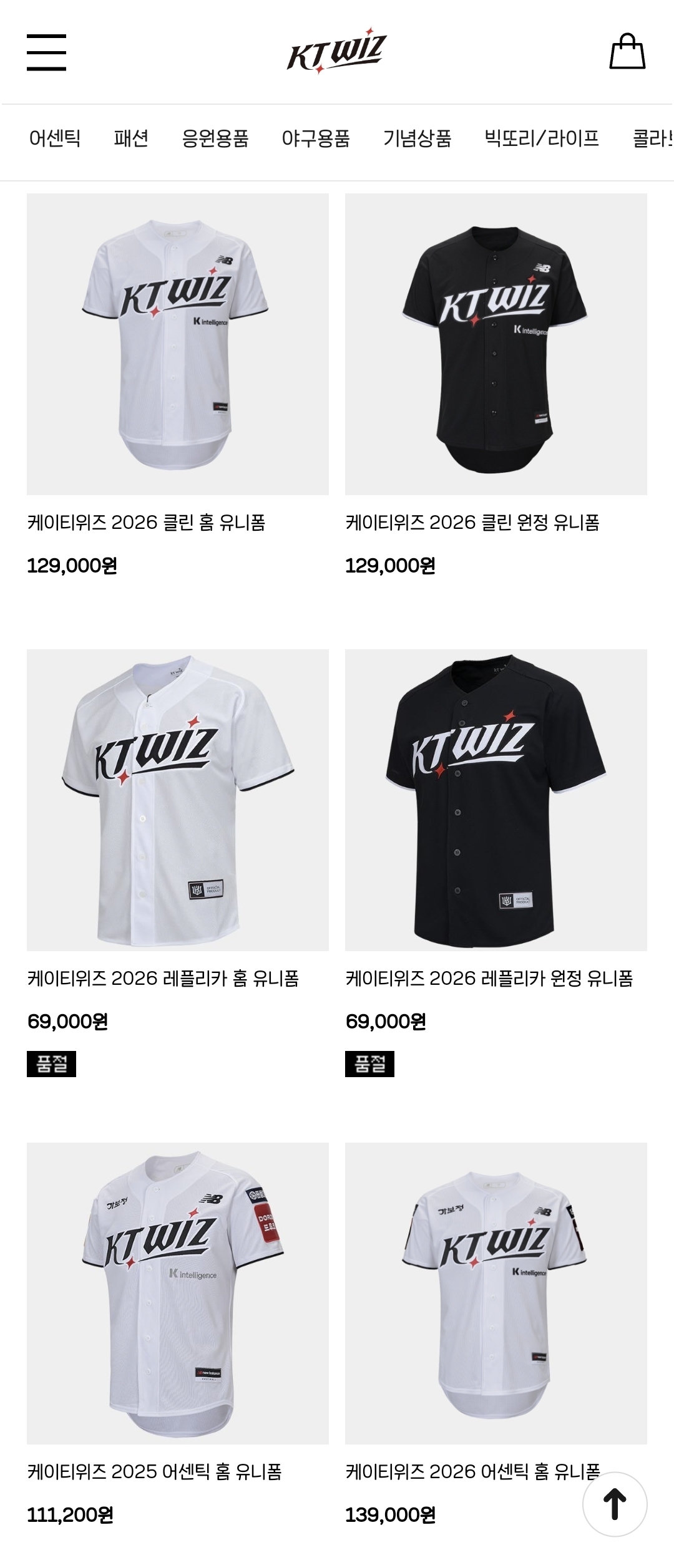Tap the scroll-to-top arrow button
674x1568 pixels.
point(615,1504)
